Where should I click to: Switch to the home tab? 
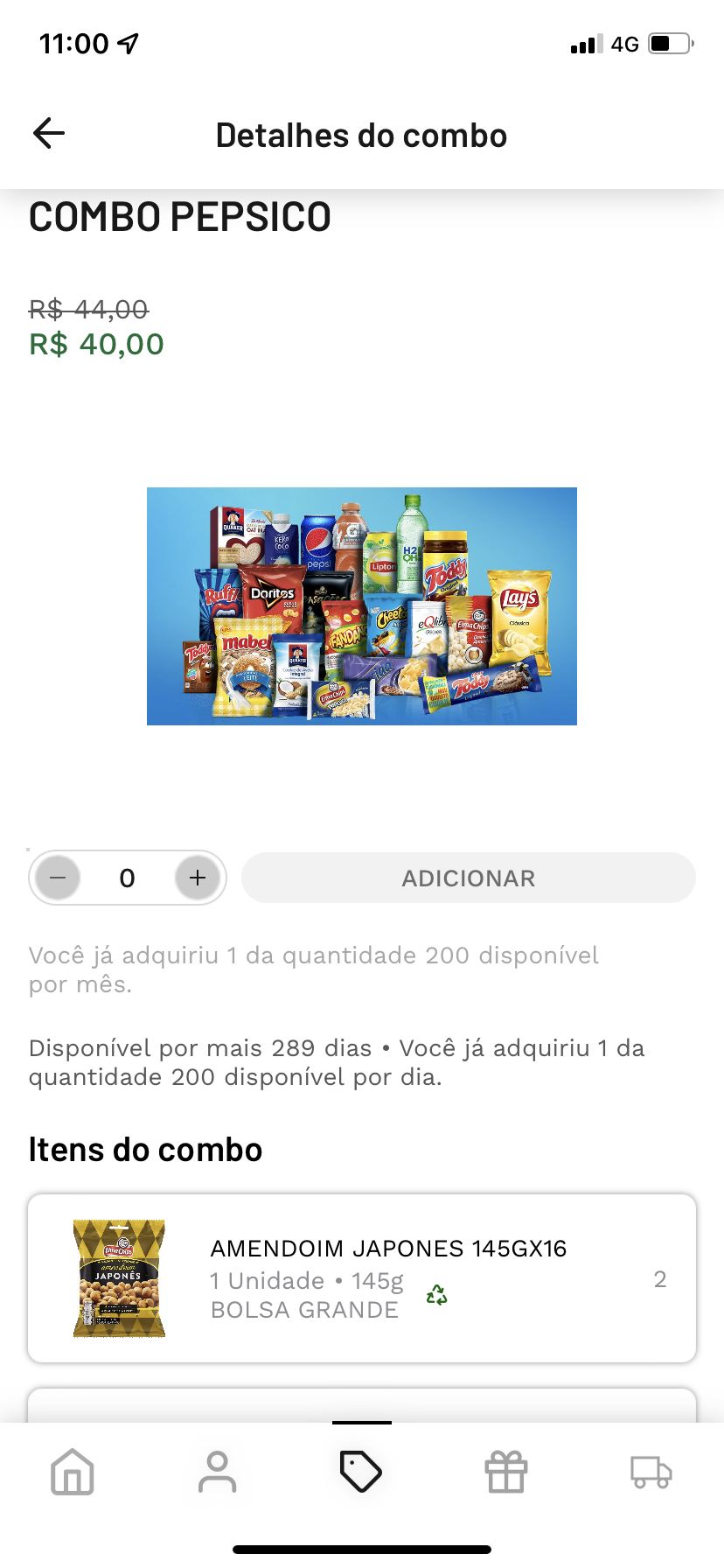pyautogui.click(x=73, y=1472)
